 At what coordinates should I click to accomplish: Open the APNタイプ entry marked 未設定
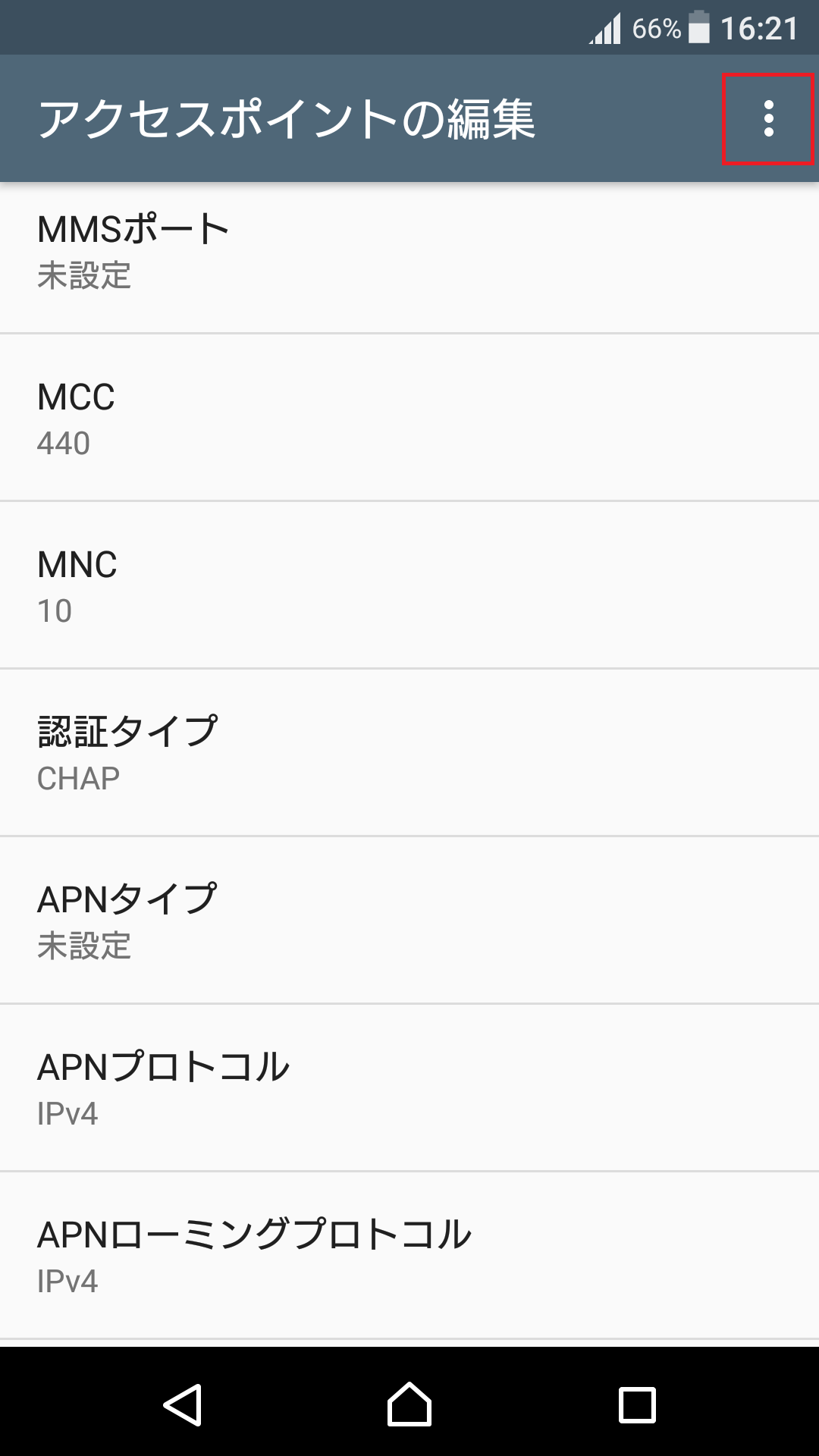409,918
